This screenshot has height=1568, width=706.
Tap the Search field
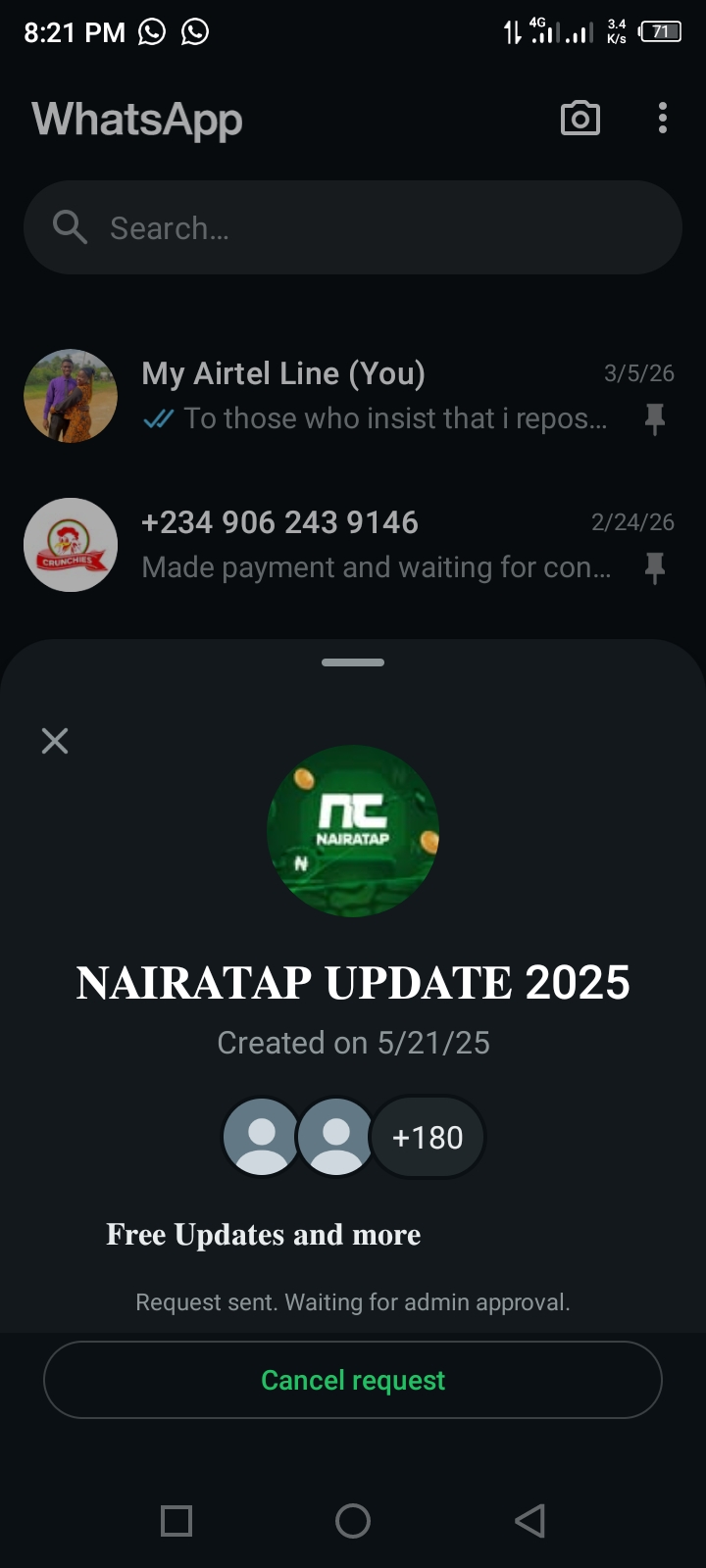pos(353,228)
